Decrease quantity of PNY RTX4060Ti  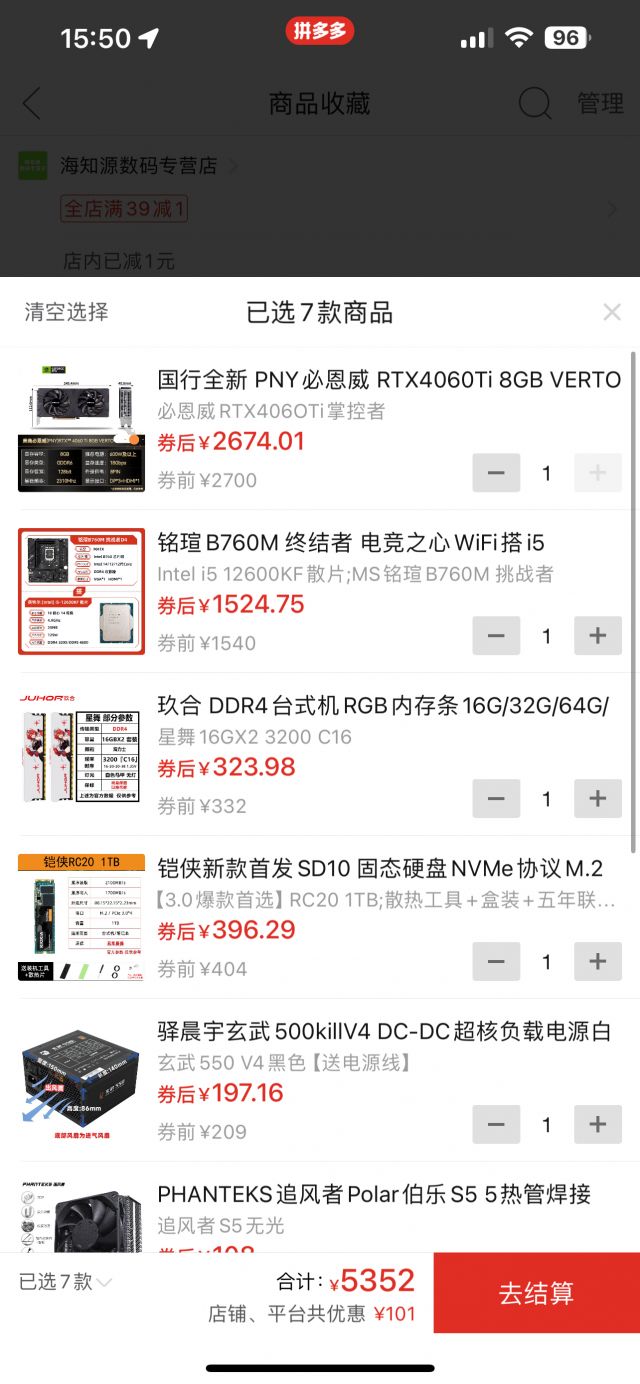pos(496,473)
